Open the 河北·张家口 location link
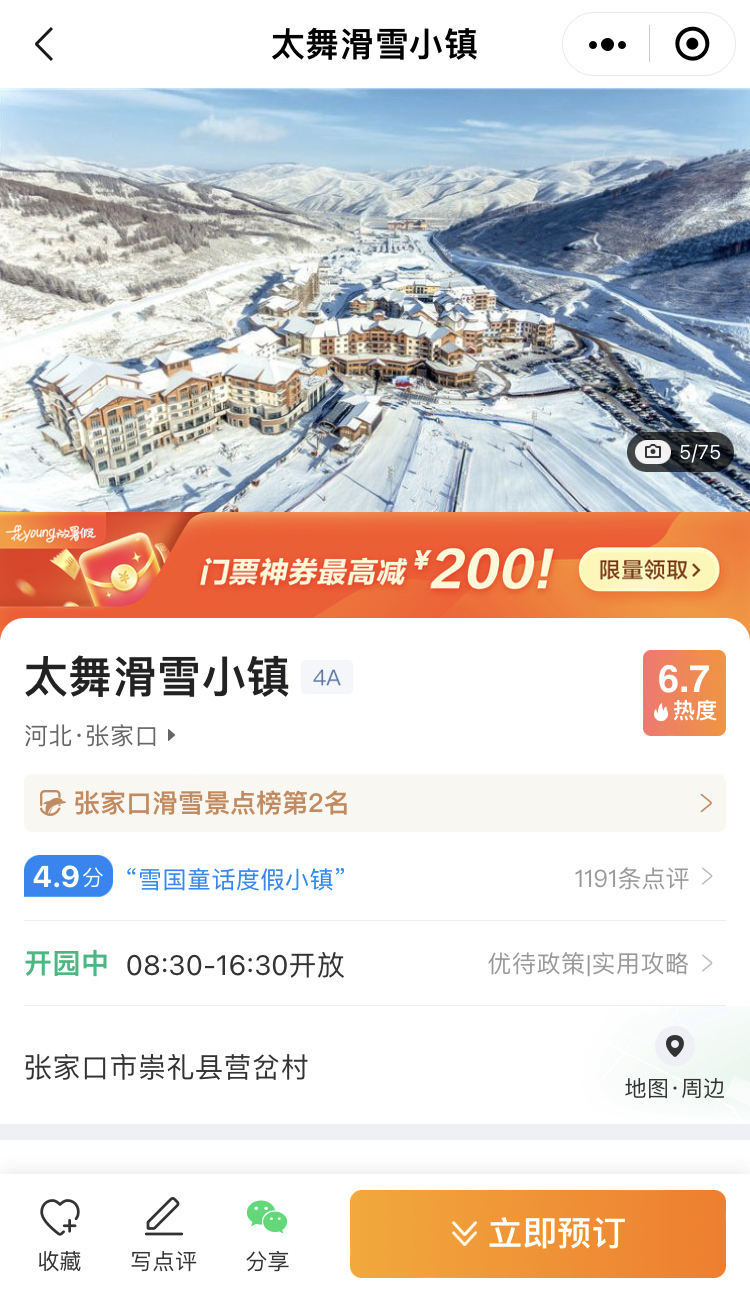This screenshot has width=750, height=1294. 100,736
